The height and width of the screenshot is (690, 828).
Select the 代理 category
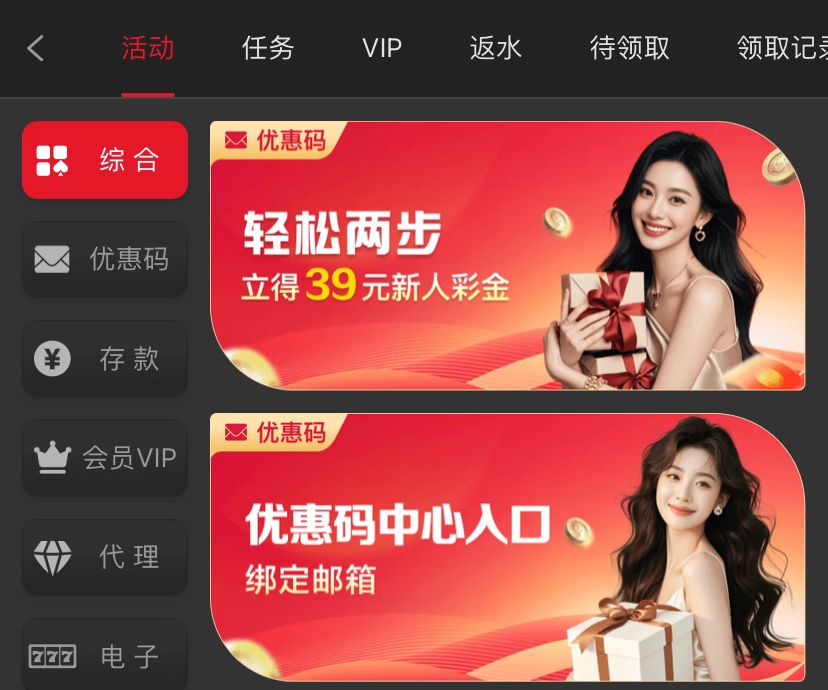[x=105, y=557]
